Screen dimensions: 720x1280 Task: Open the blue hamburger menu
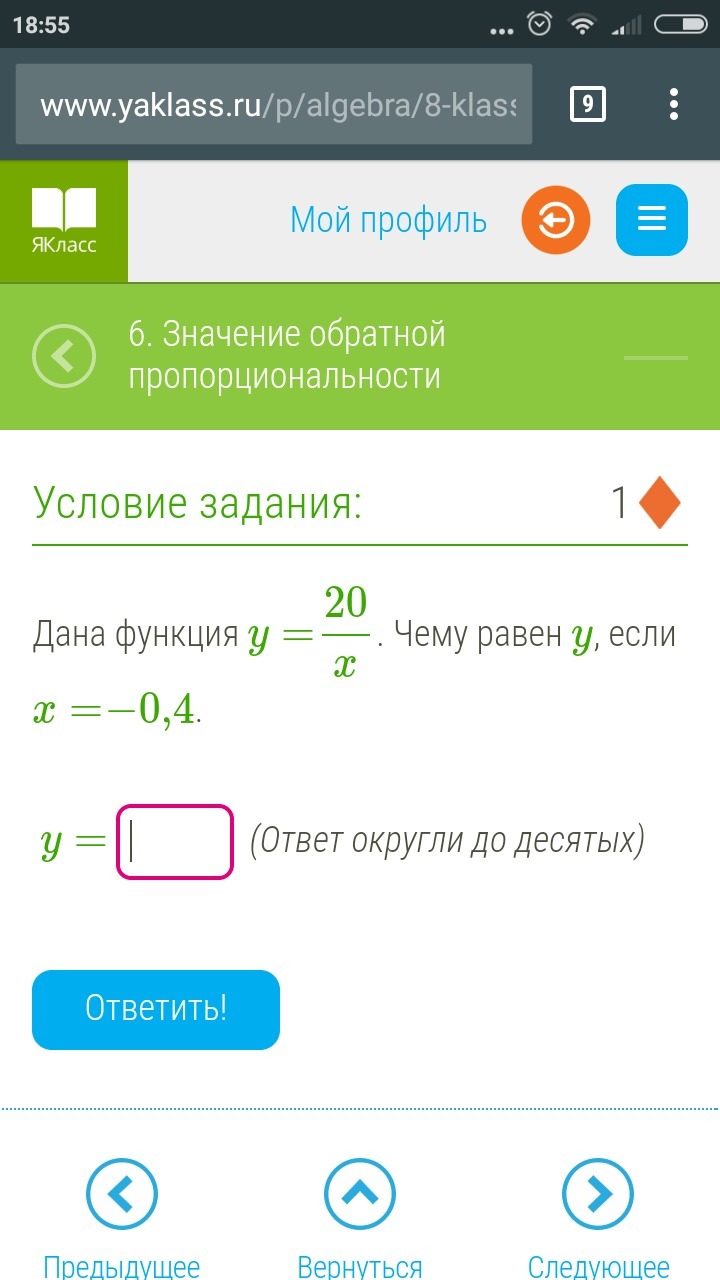[652, 220]
